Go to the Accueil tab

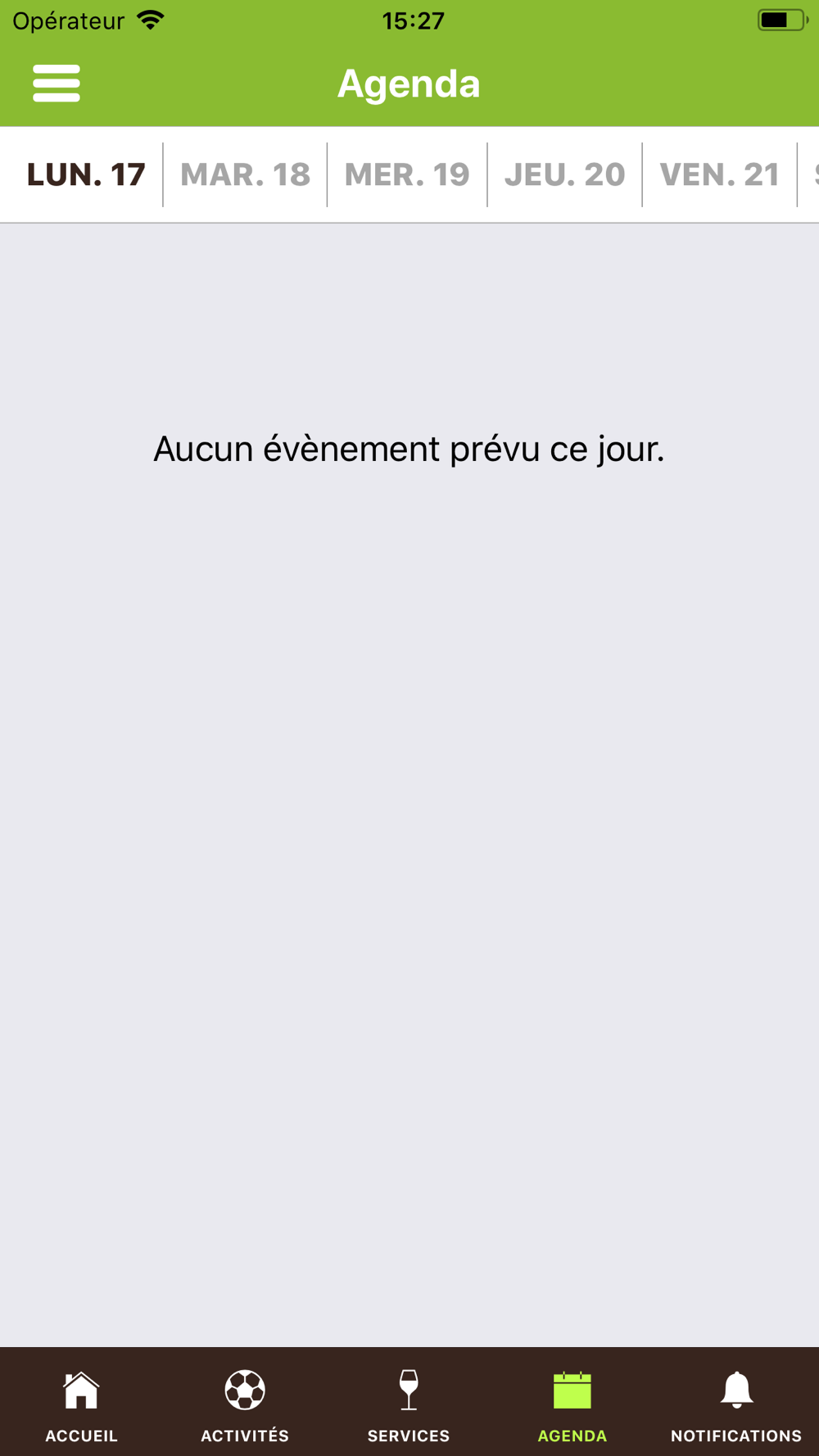tap(81, 1405)
